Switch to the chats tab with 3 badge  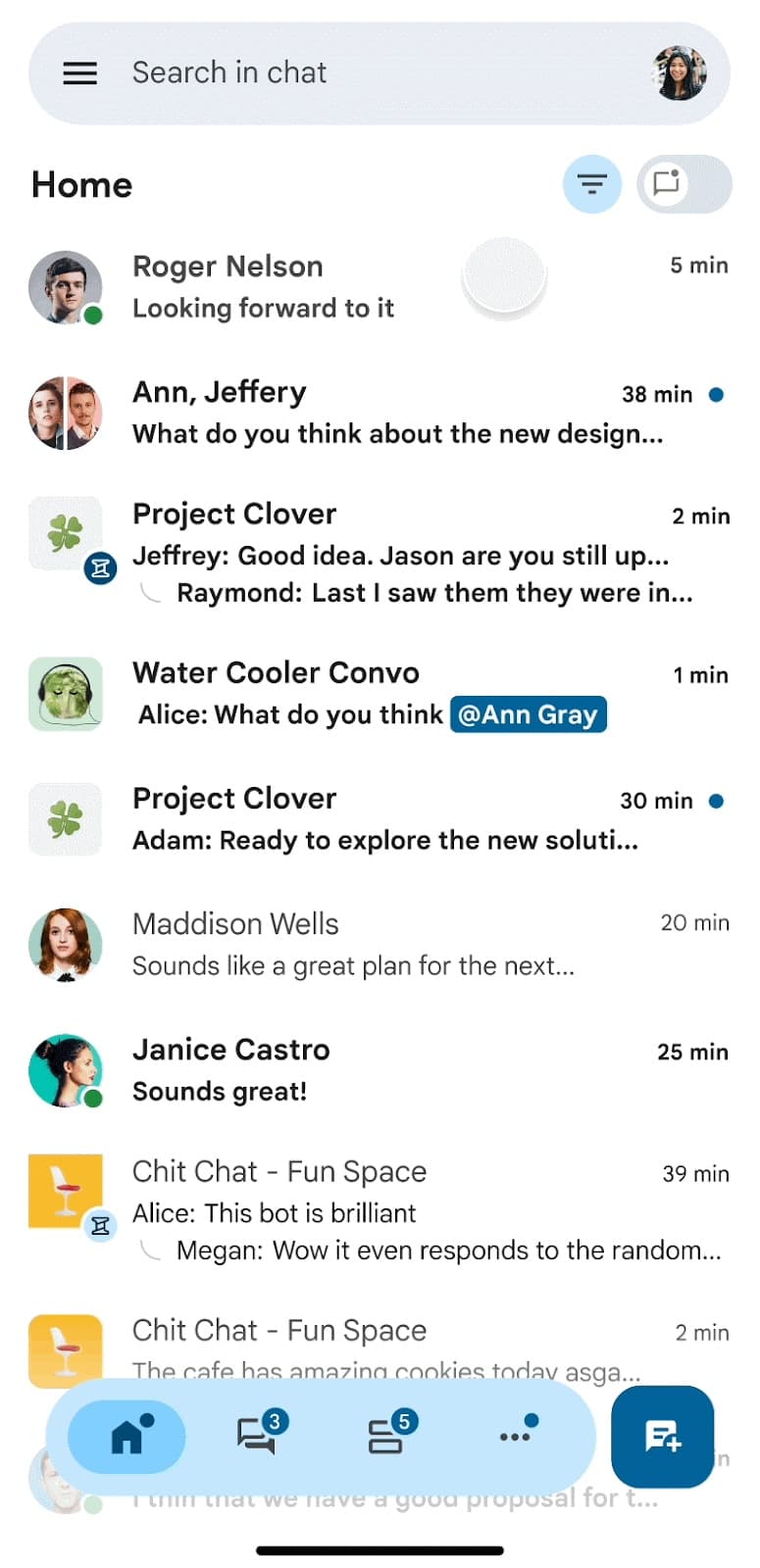coord(257,1437)
